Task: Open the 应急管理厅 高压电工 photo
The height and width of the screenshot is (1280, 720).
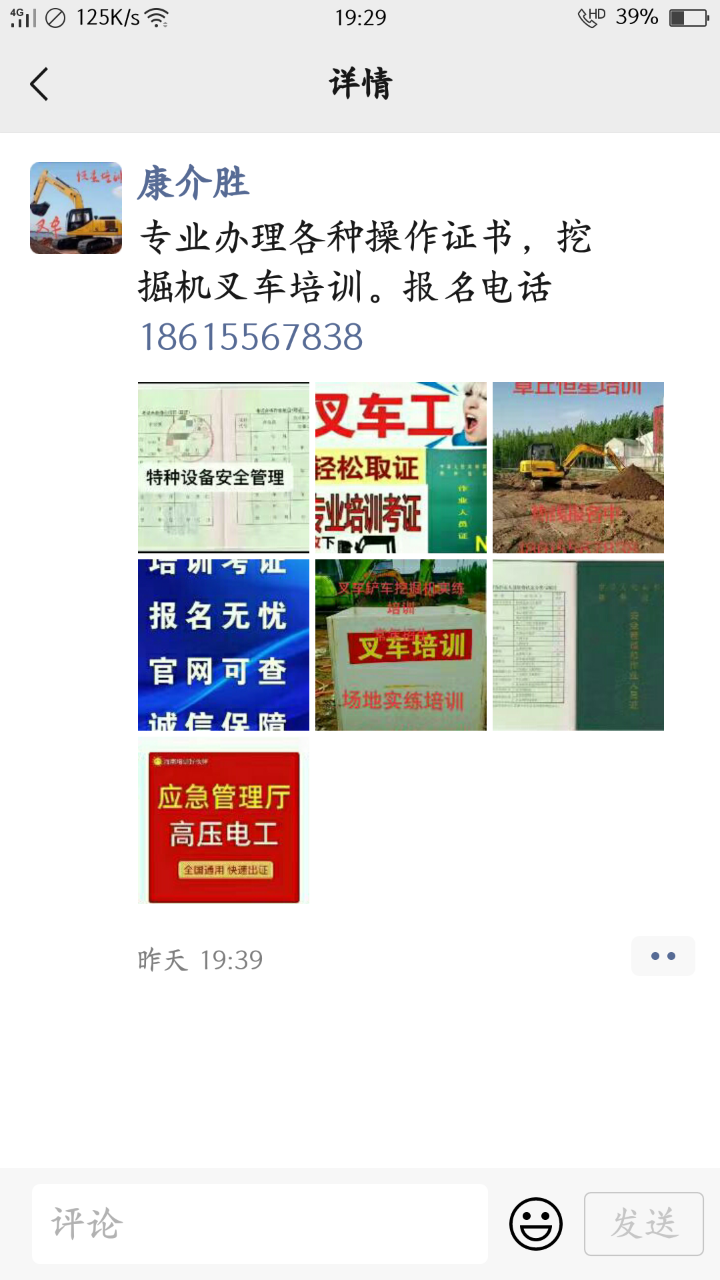Action: [x=223, y=822]
